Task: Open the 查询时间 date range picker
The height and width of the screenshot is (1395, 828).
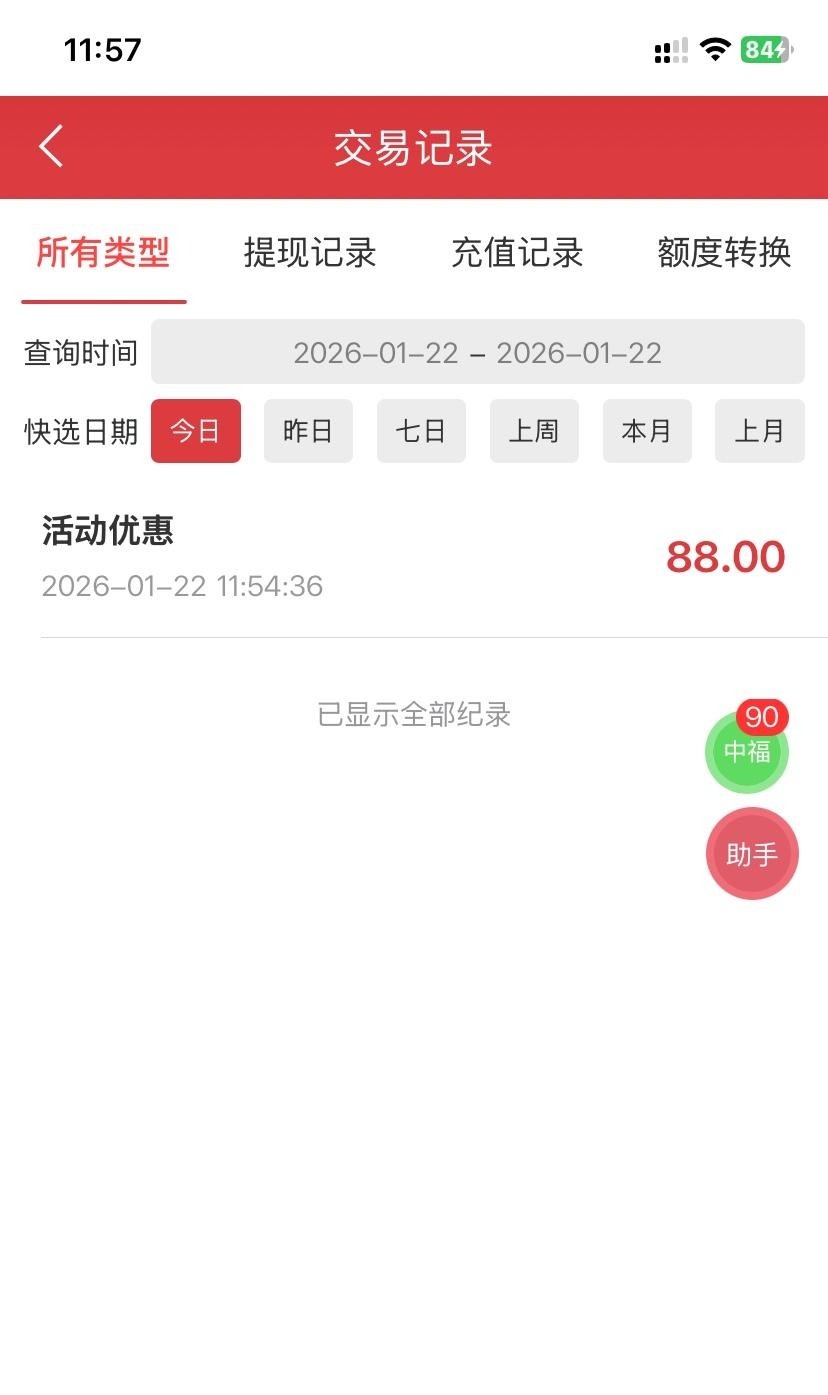Action: tap(477, 352)
